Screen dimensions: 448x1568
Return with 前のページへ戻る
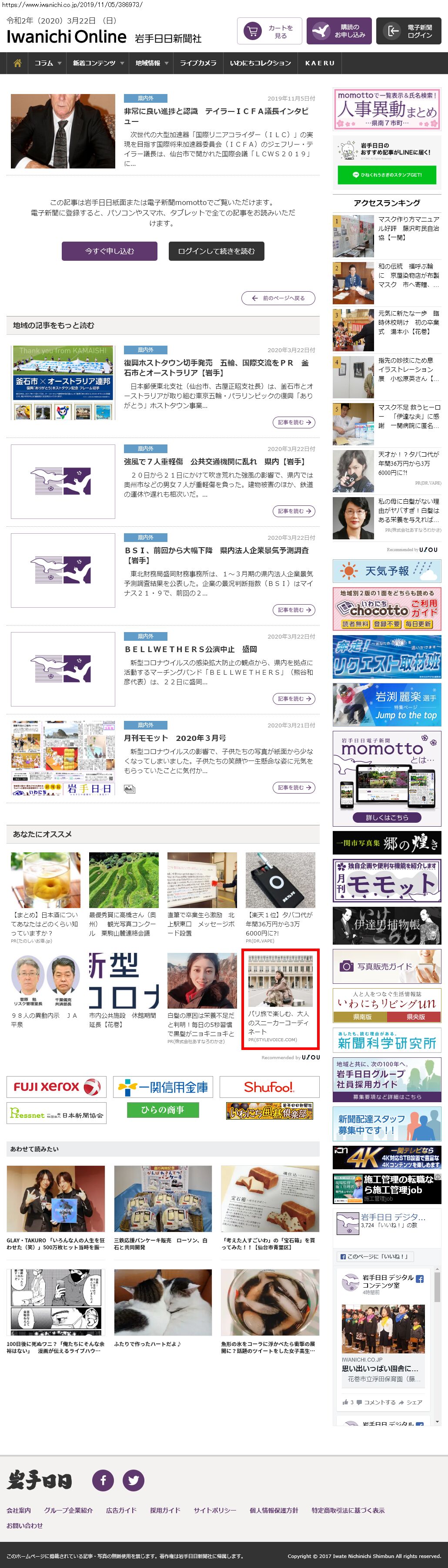(278, 298)
